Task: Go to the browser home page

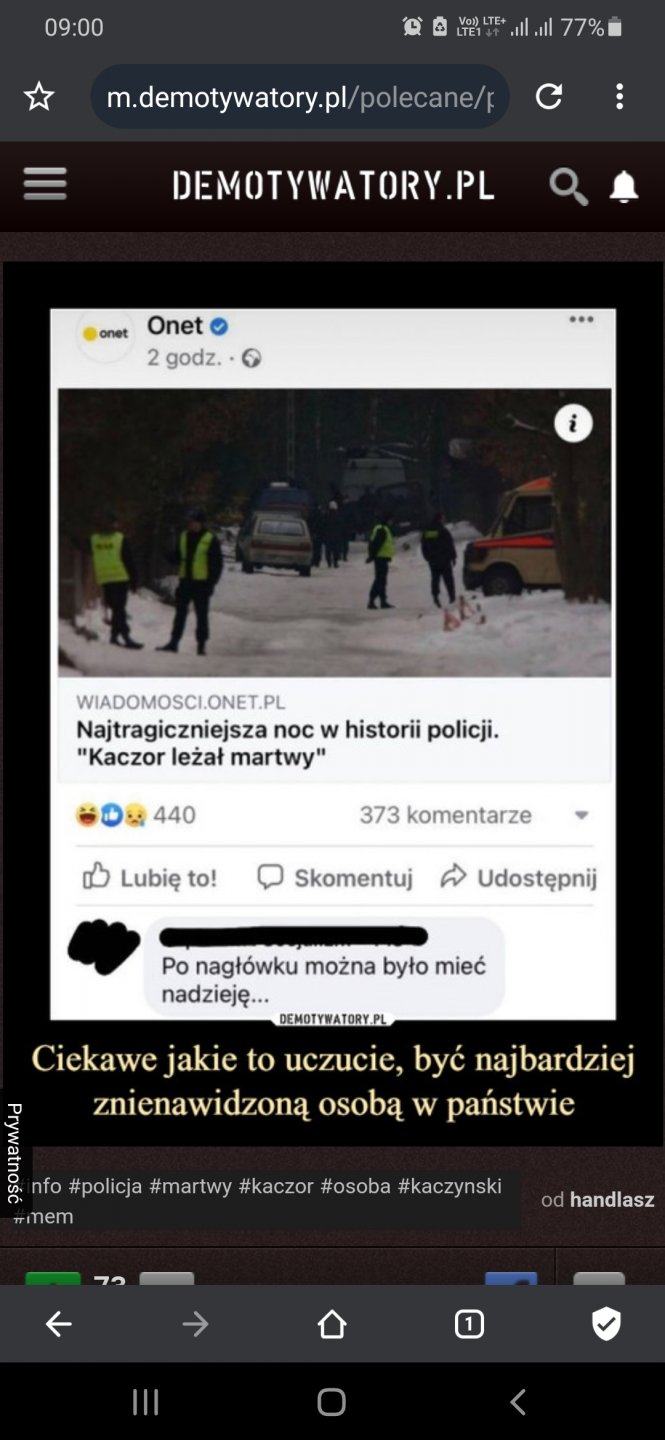Action: pyautogui.click(x=332, y=1324)
